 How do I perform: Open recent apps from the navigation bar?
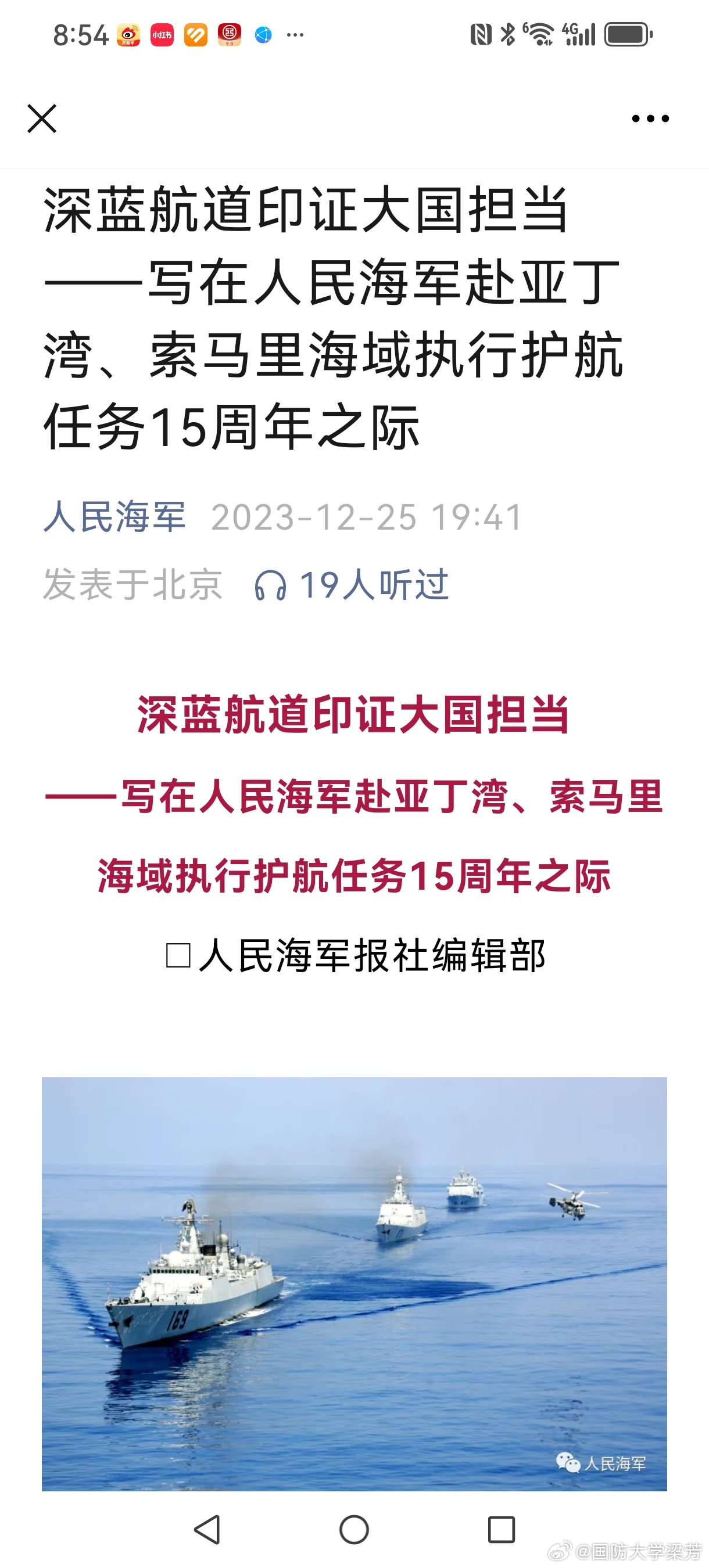pos(502,1530)
